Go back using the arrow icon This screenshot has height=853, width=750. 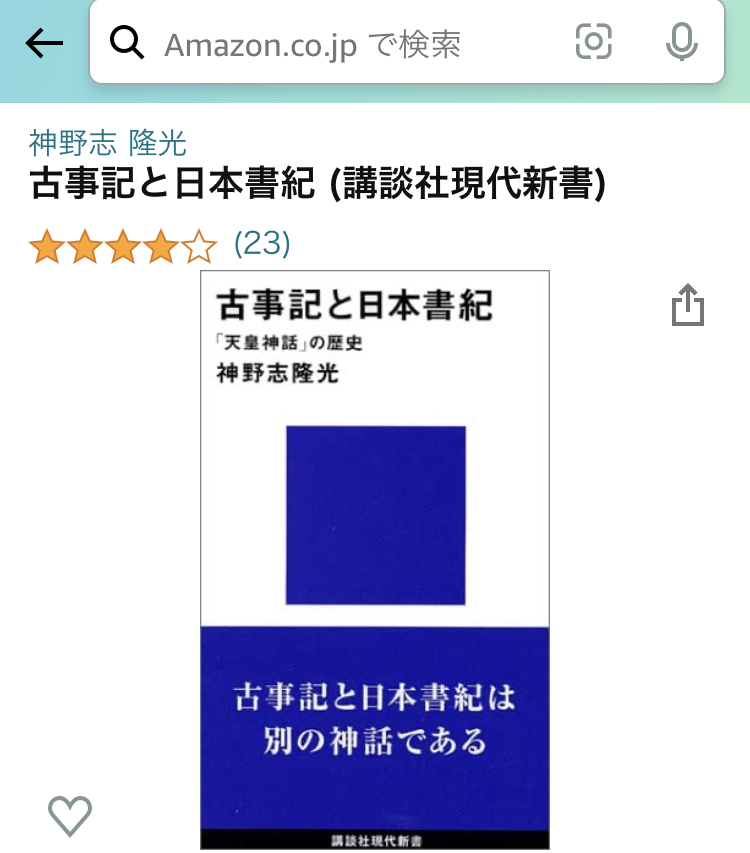(44, 43)
